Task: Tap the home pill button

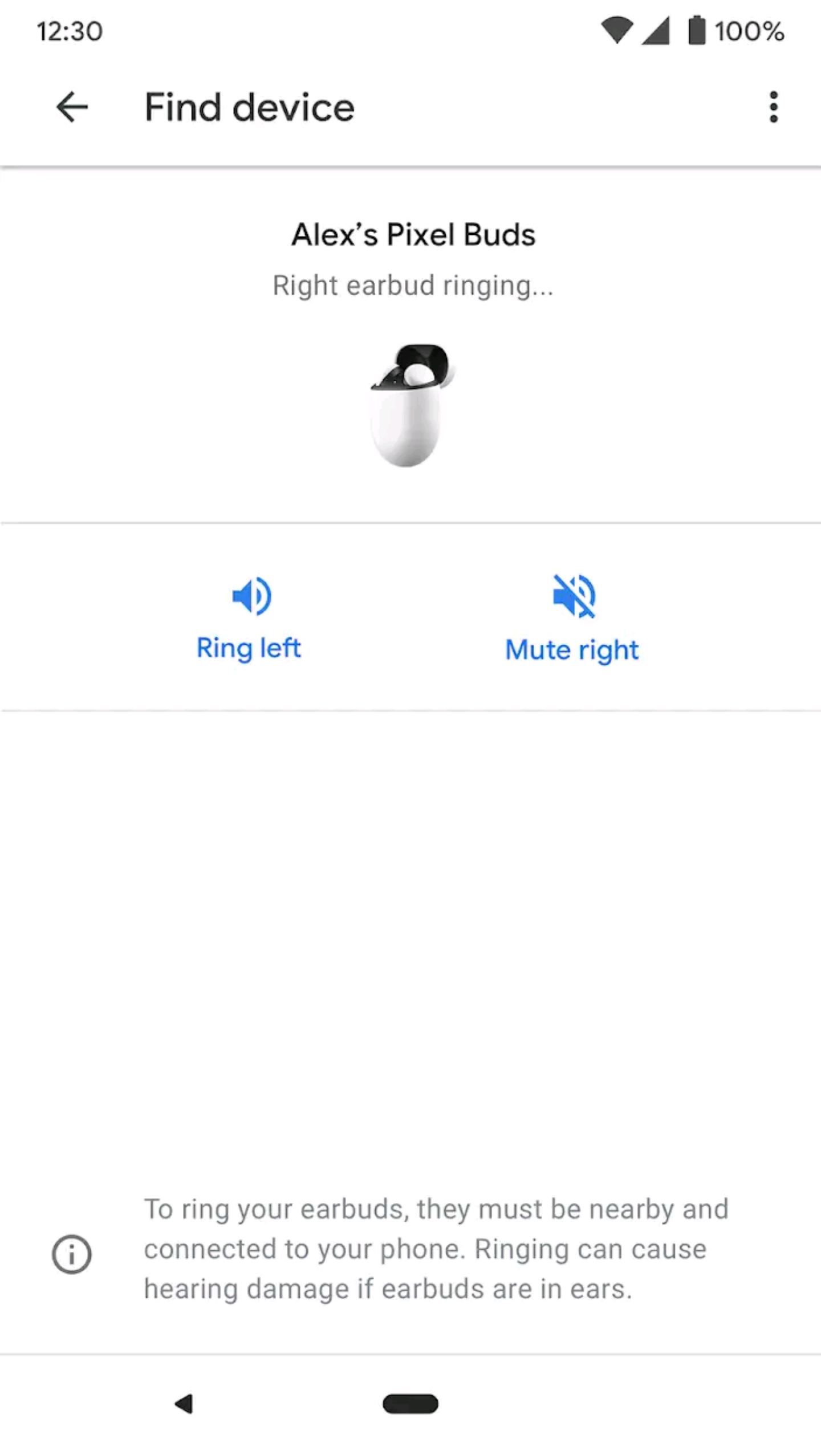Action: click(410, 1404)
